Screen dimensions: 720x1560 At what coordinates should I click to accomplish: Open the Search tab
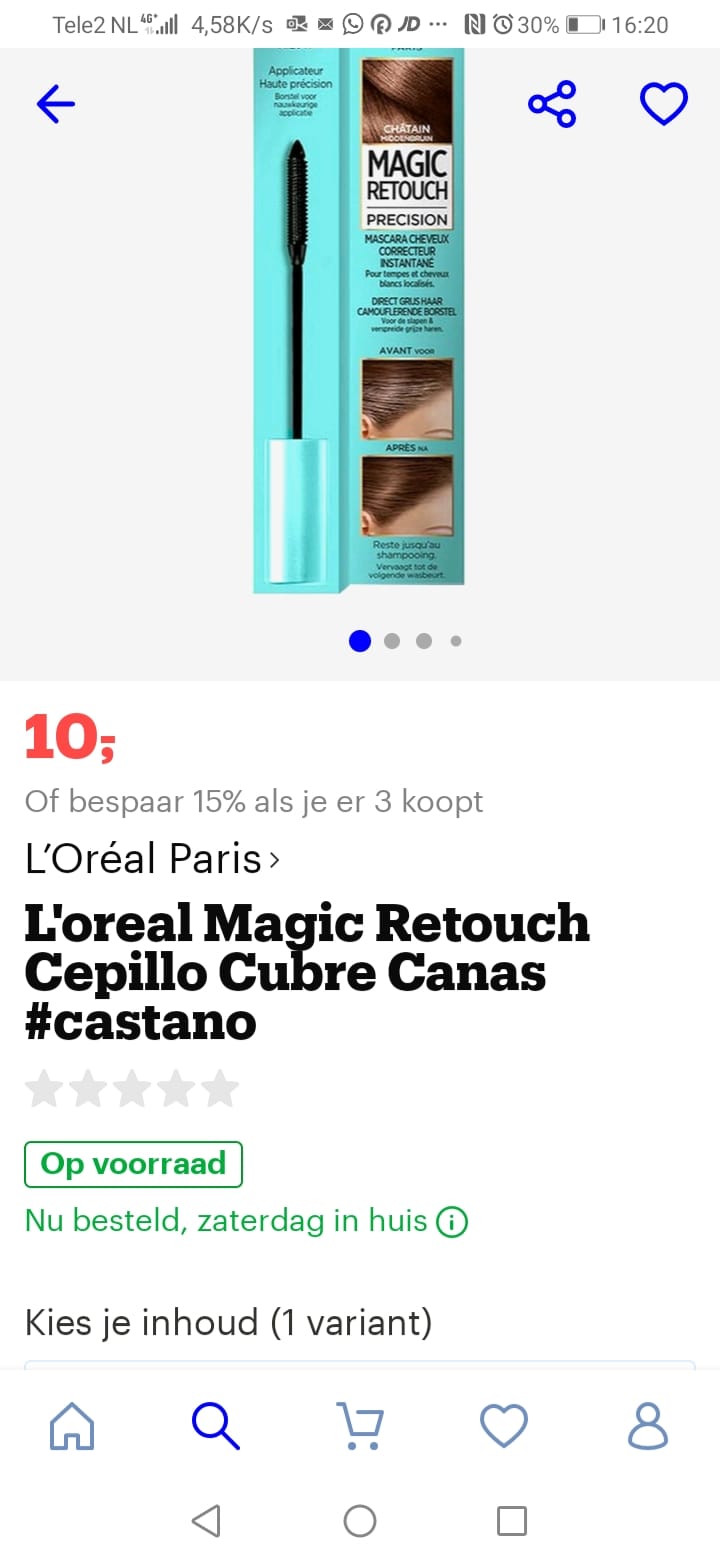click(x=215, y=1425)
